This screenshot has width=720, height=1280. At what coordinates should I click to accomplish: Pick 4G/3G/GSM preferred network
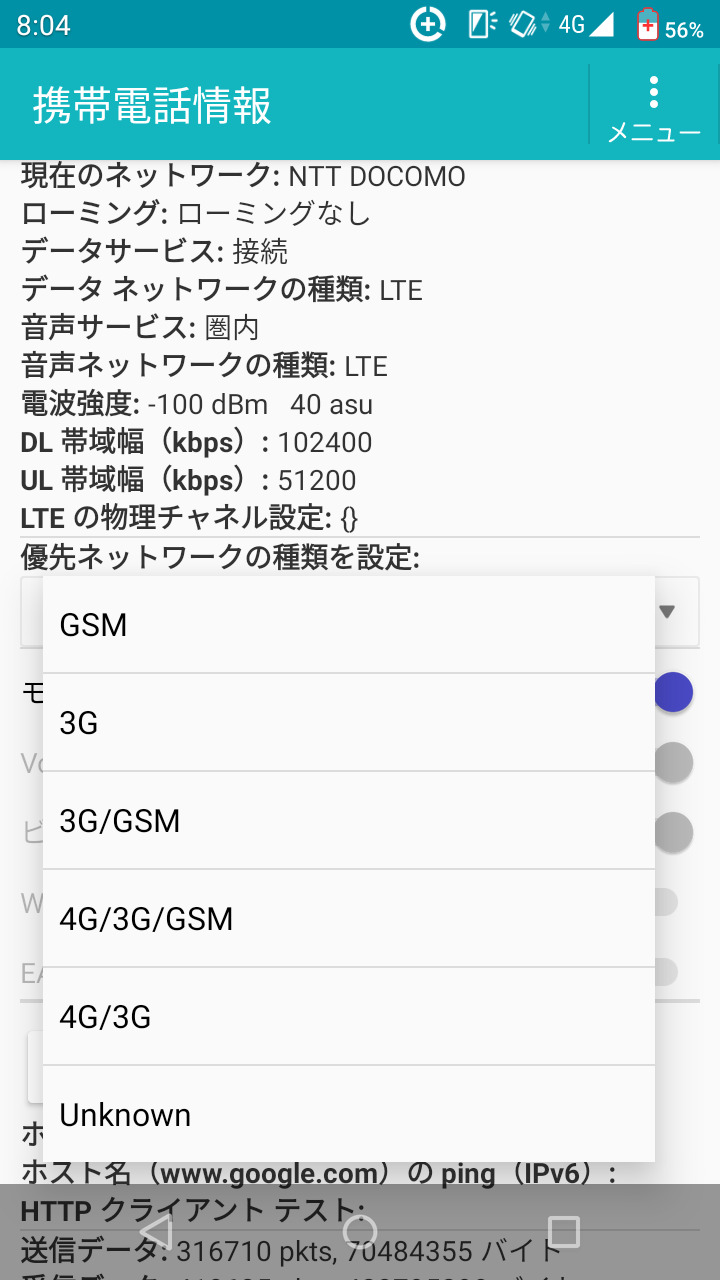[x=348, y=919]
